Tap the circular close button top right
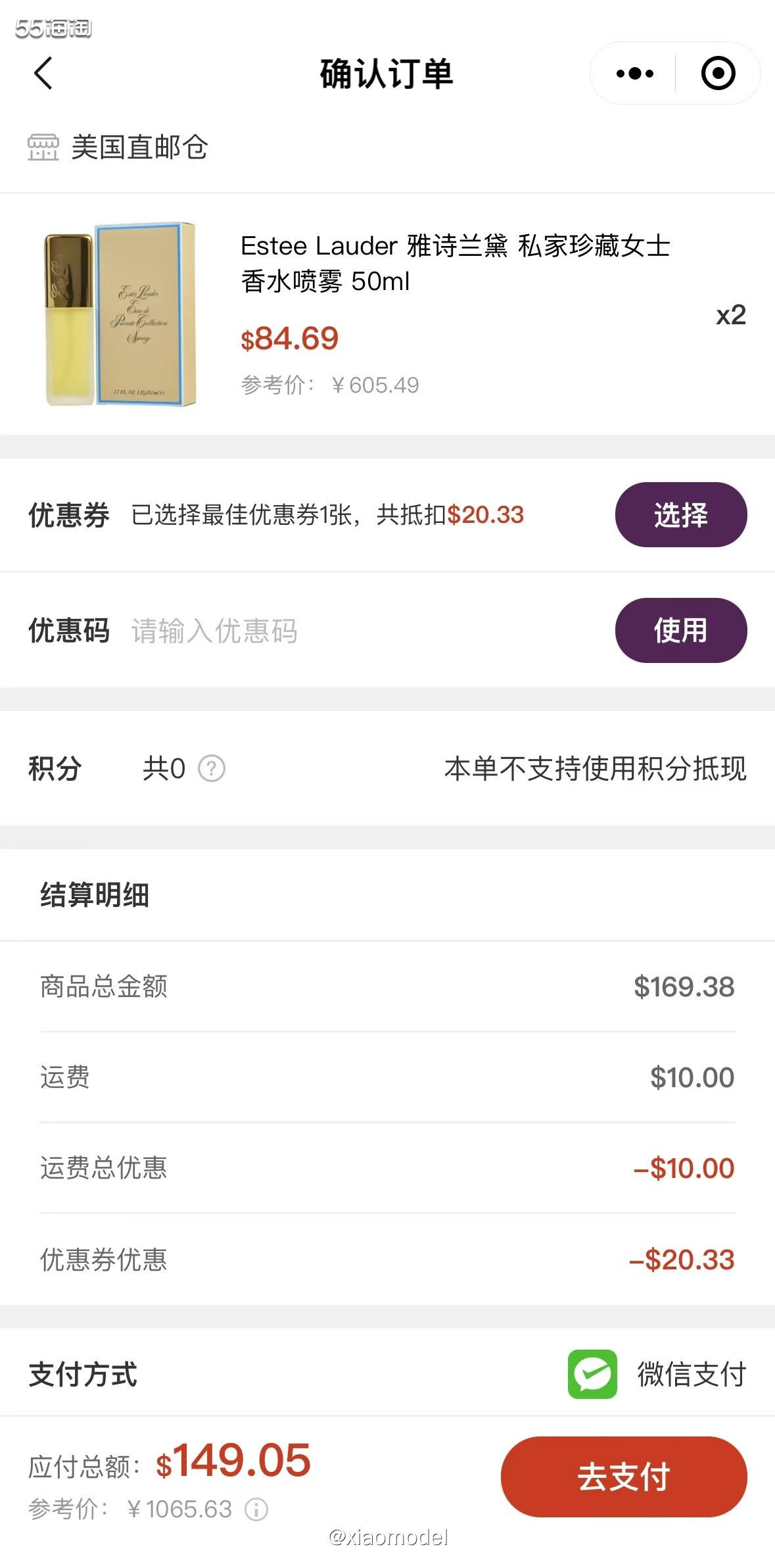This screenshot has height=1568, width=775. pos(718,74)
